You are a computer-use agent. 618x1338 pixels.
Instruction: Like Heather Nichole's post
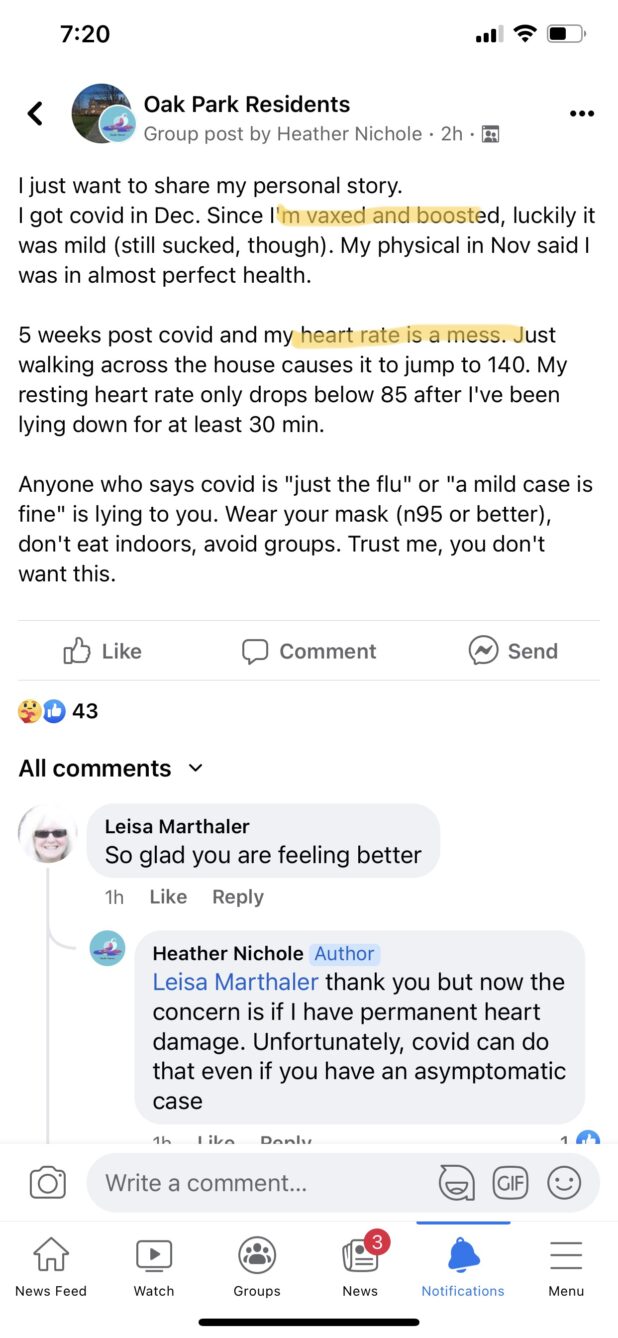tap(102, 651)
